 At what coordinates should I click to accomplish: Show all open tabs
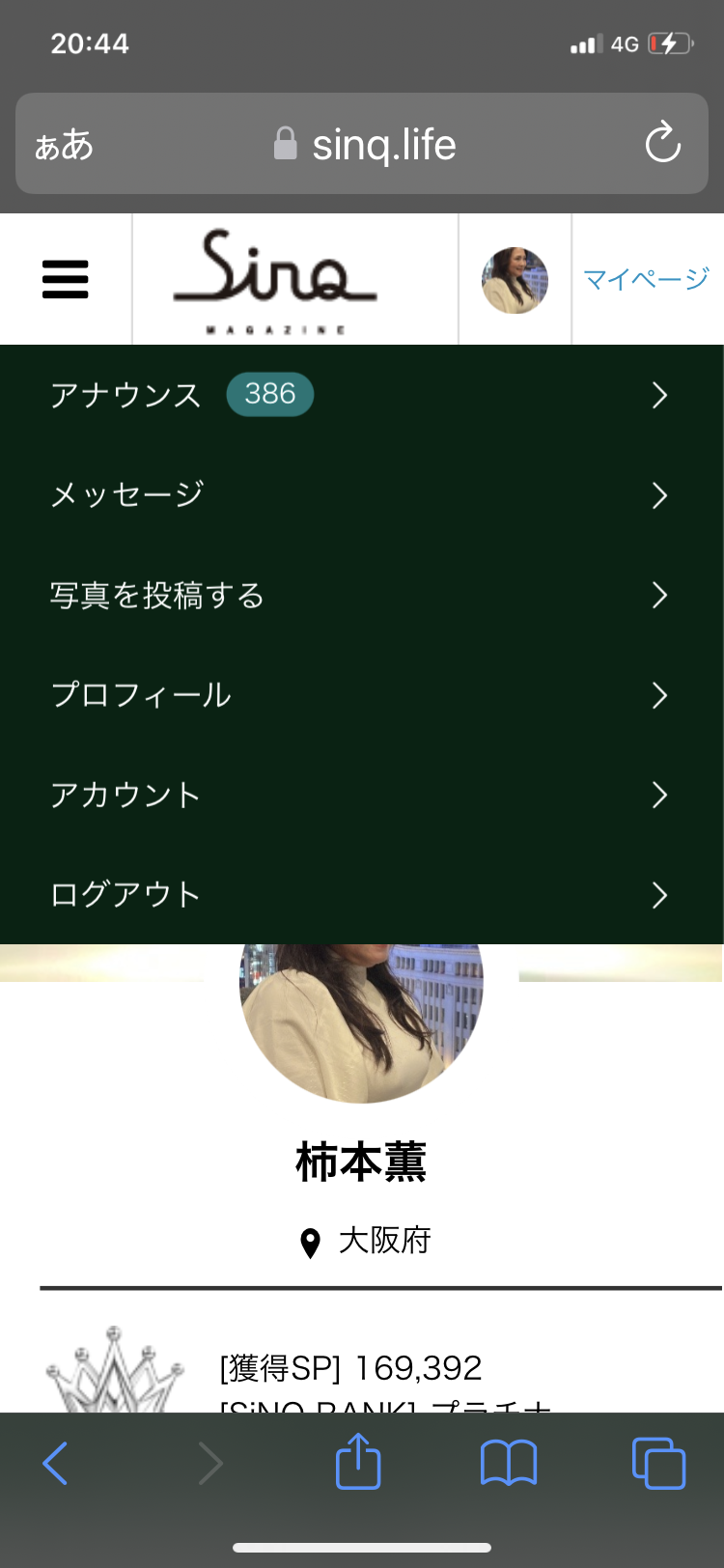(x=658, y=1464)
